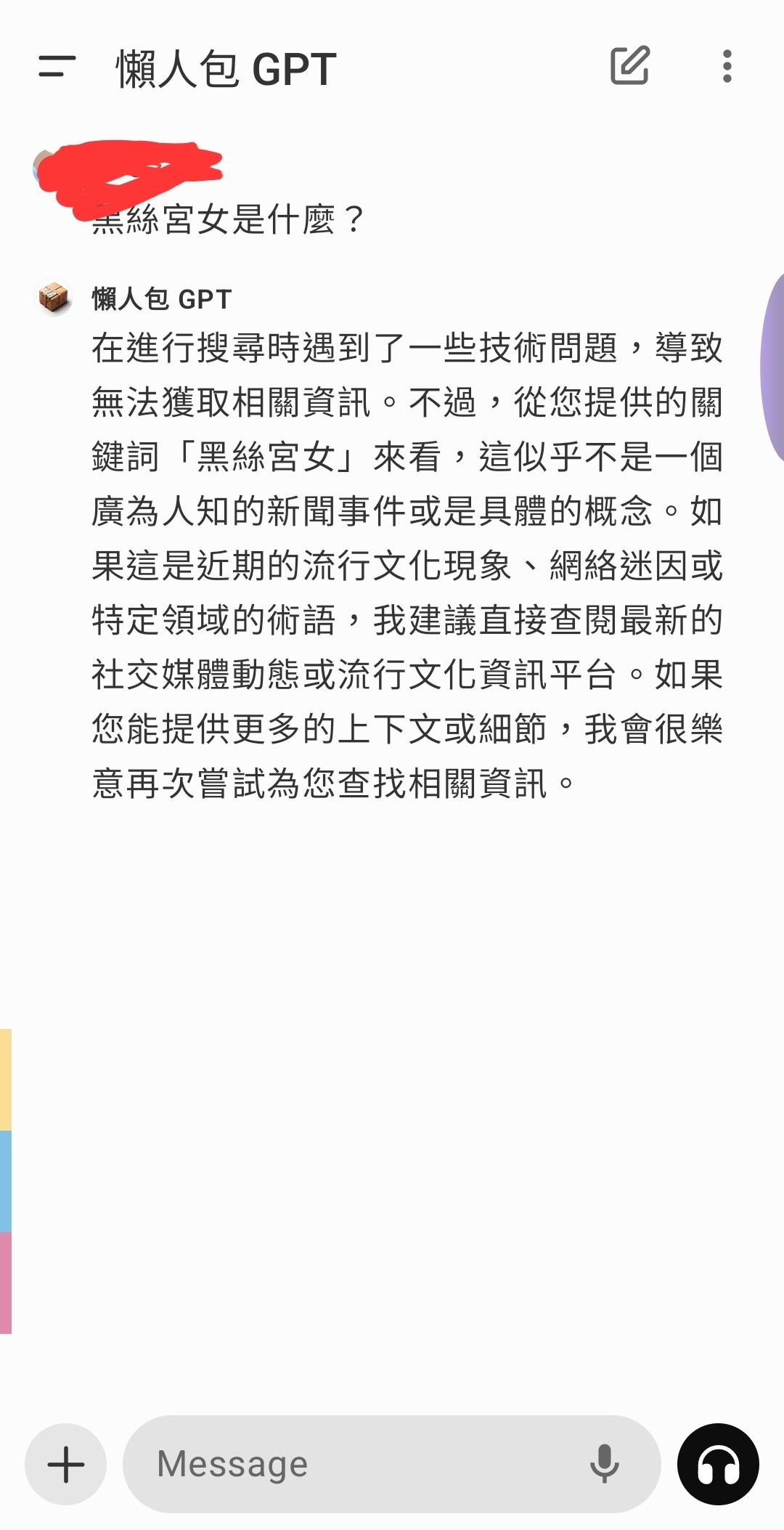This screenshot has width=784, height=1530.
Task: Start a new chat with compose icon
Action: tap(629, 67)
